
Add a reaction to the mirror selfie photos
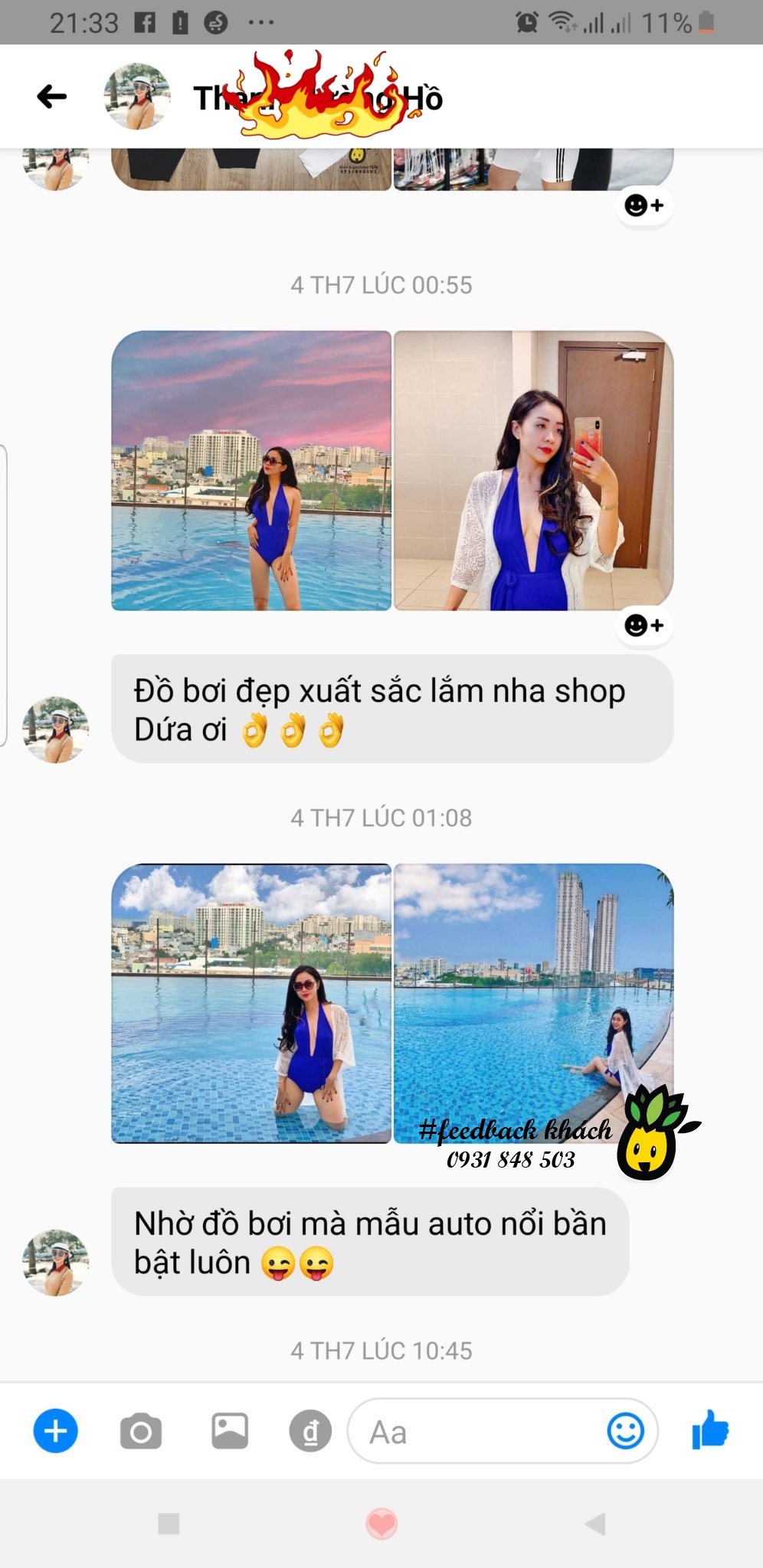coord(643,626)
